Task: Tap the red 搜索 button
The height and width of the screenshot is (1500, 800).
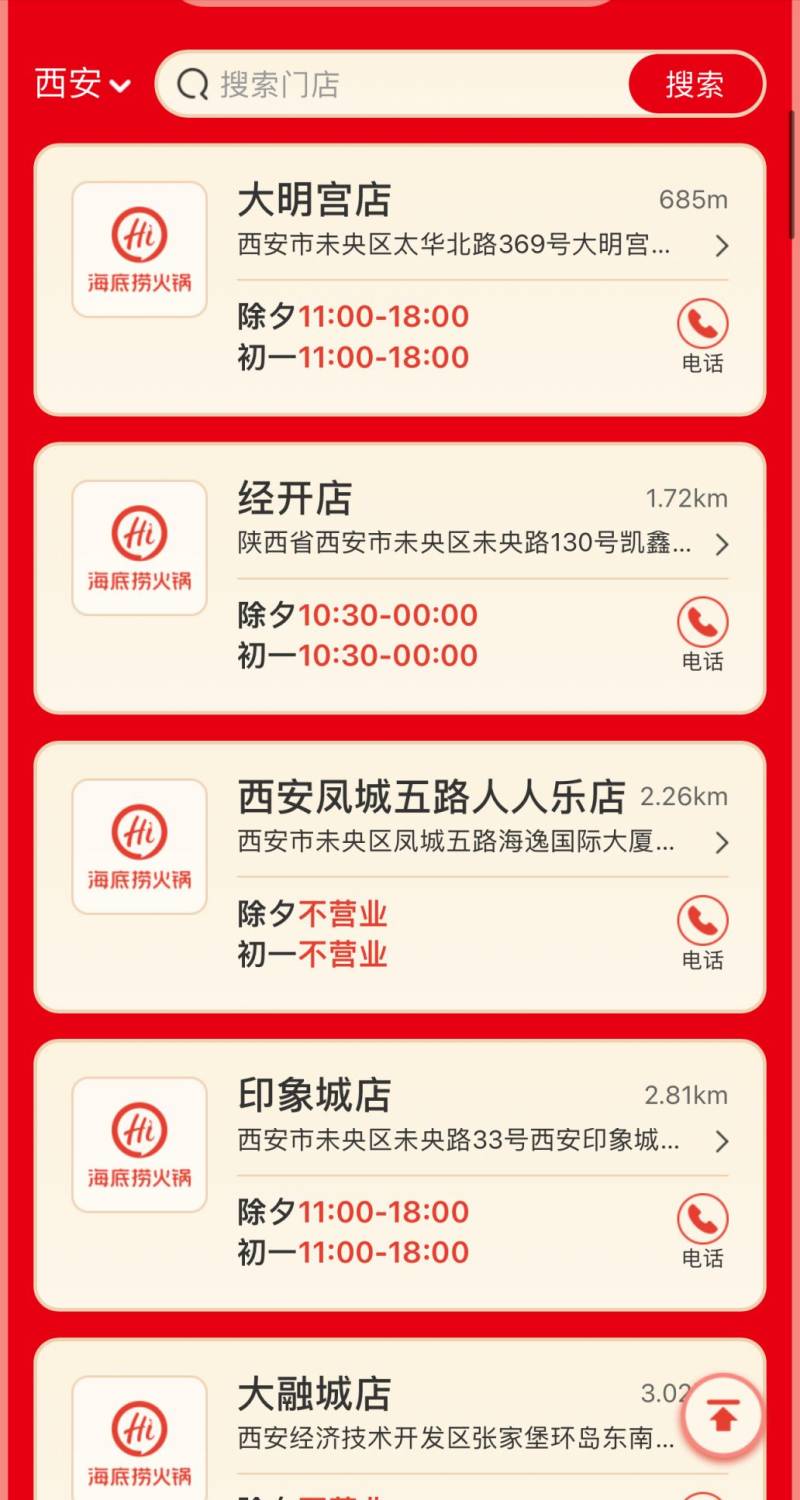Action: (694, 84)
